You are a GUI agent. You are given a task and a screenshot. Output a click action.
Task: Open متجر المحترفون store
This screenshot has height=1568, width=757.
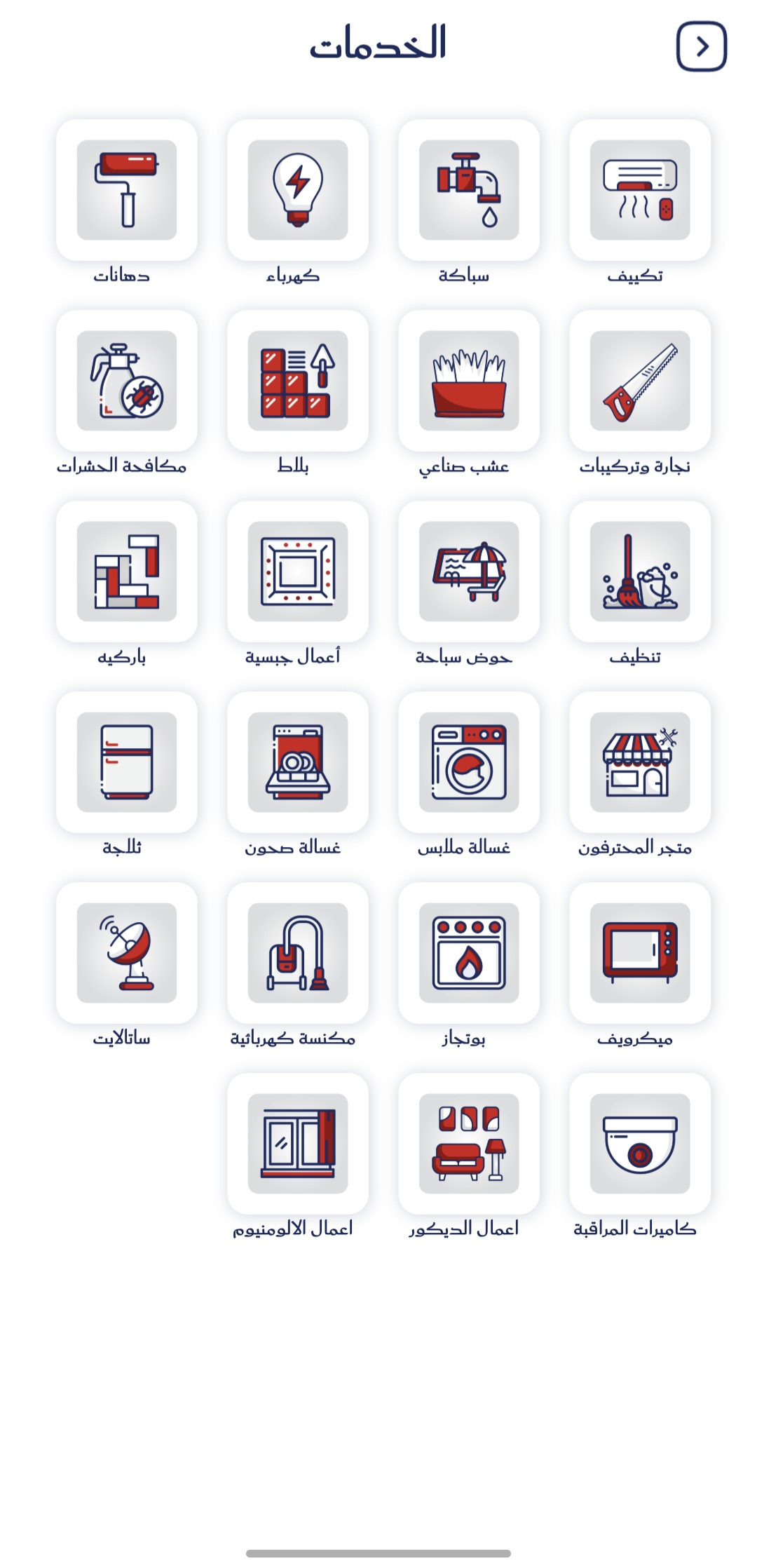(639, 762)
